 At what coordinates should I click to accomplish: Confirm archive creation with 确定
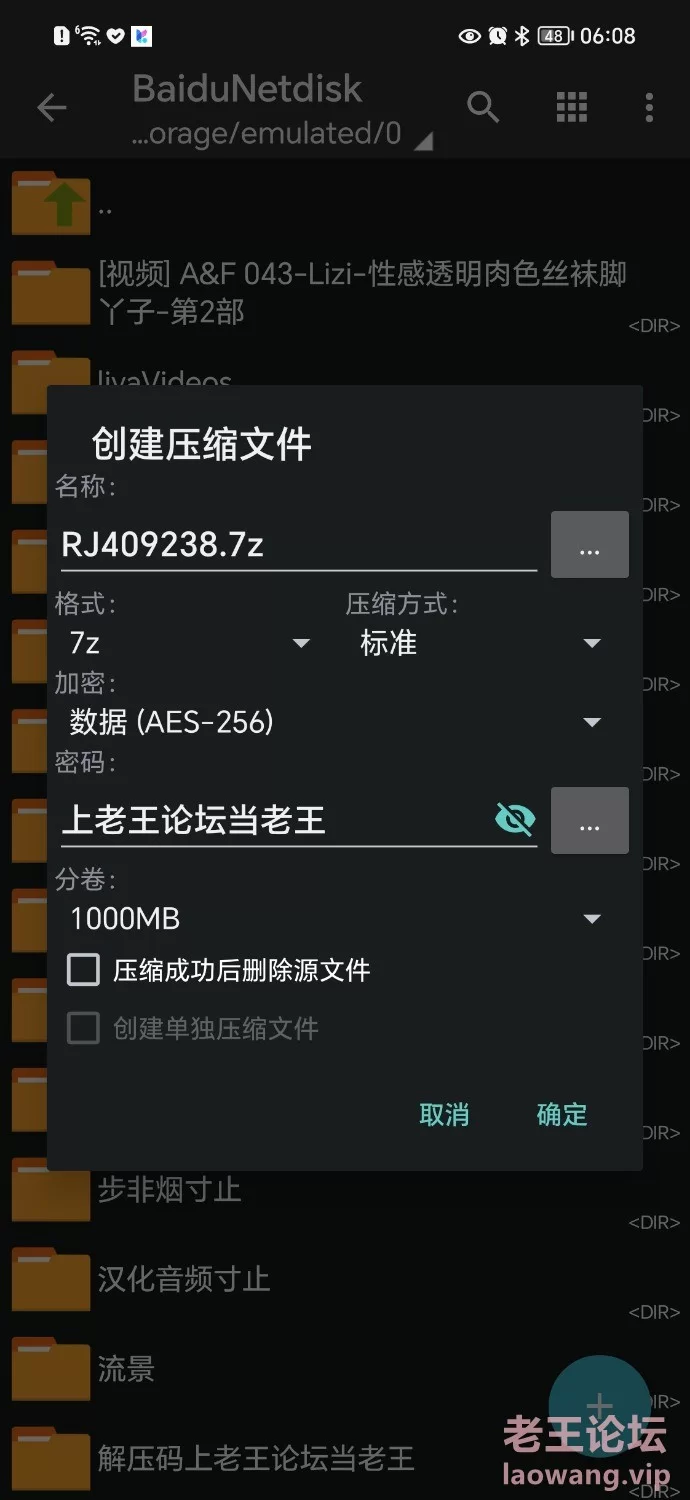[x=562, y=1115]
